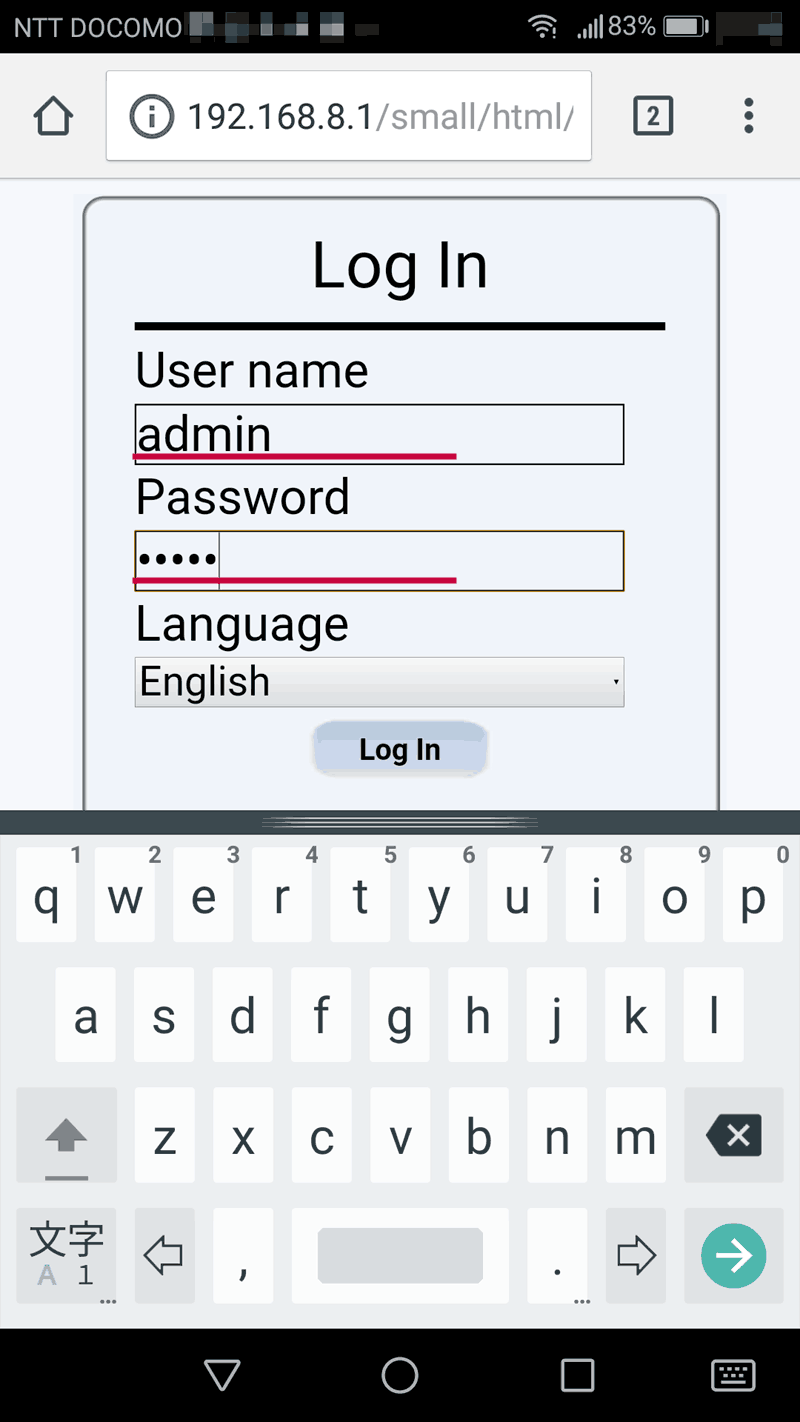Go to the browser home page
This screenshot has height=1422, width=800.
point(53,116)
